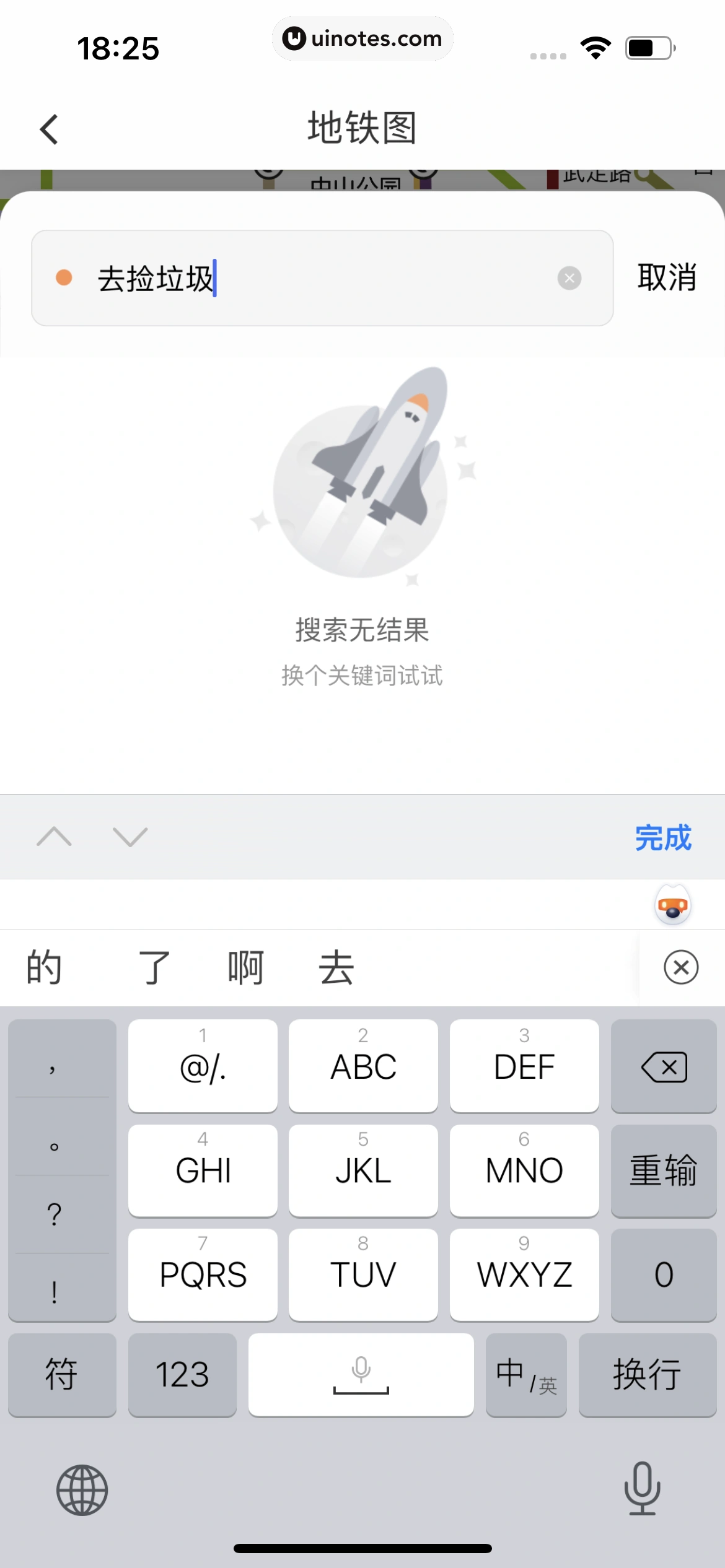
Task: Tap the up chevron above the keyboard
Action: click(56, 837)
